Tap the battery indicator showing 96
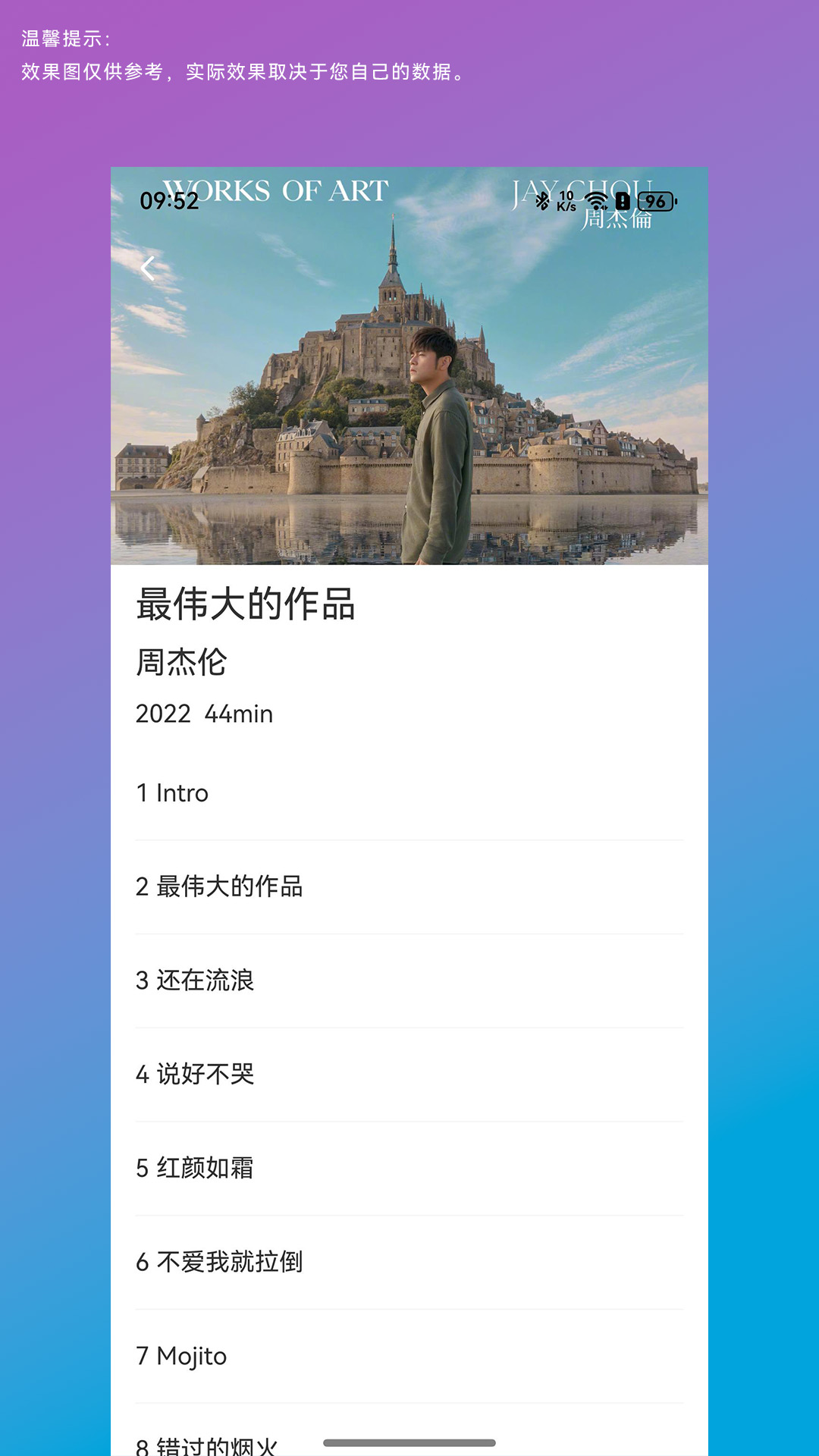Screen dimensions: 819x1456 click(657, 202)
